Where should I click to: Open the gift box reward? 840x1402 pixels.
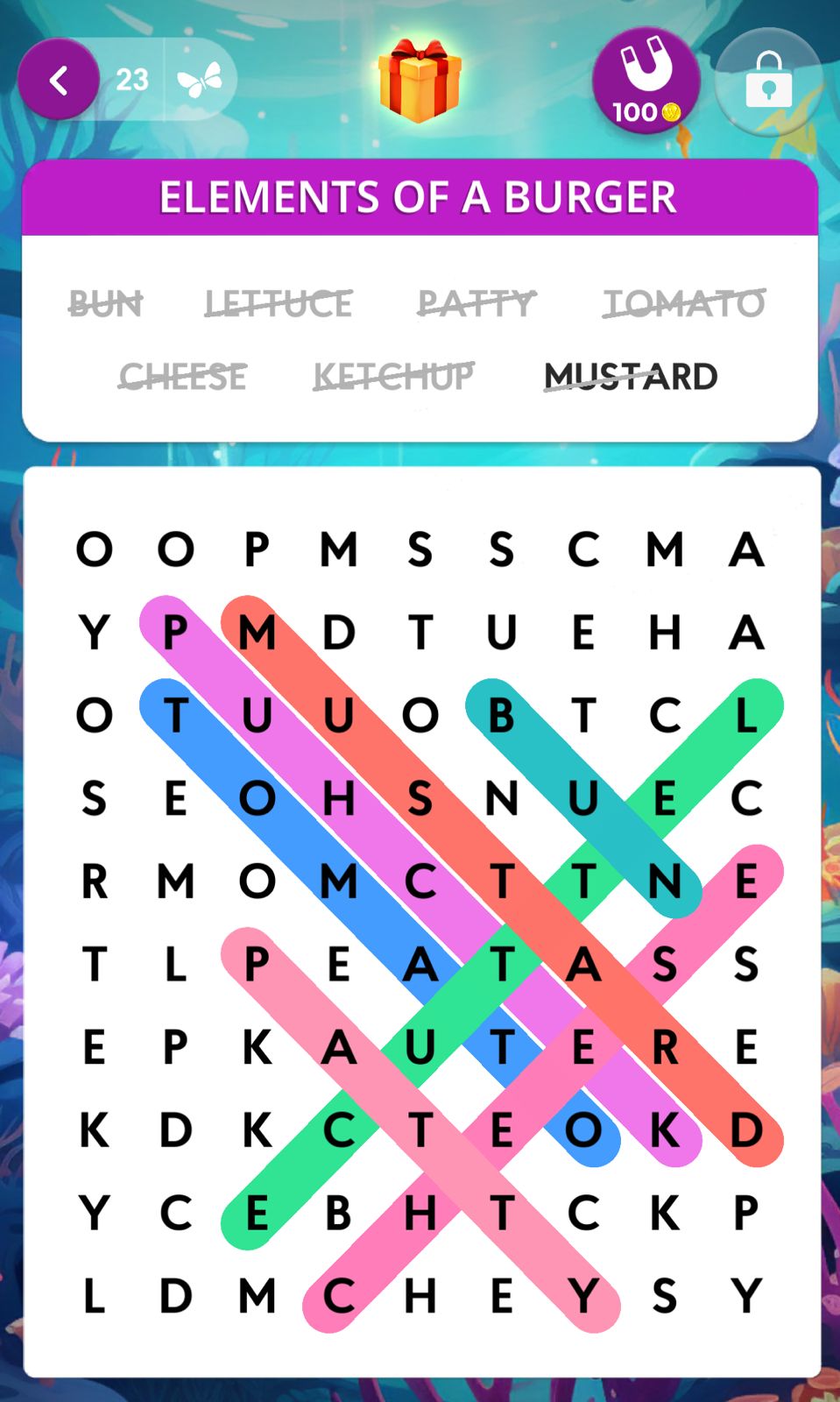tap(420, 81)
